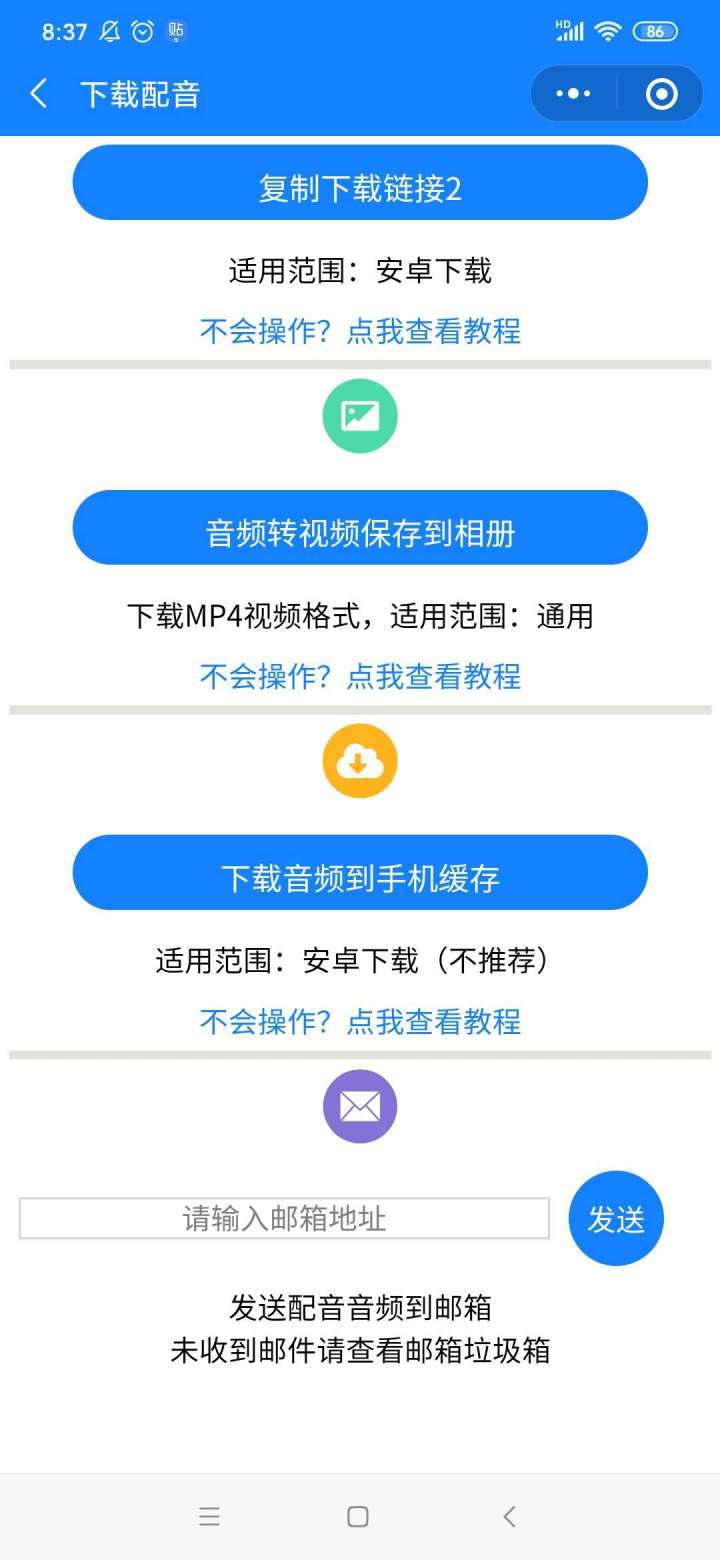Close the mini program with the circle icon
720x1560 pixels.
coord(662,94)
